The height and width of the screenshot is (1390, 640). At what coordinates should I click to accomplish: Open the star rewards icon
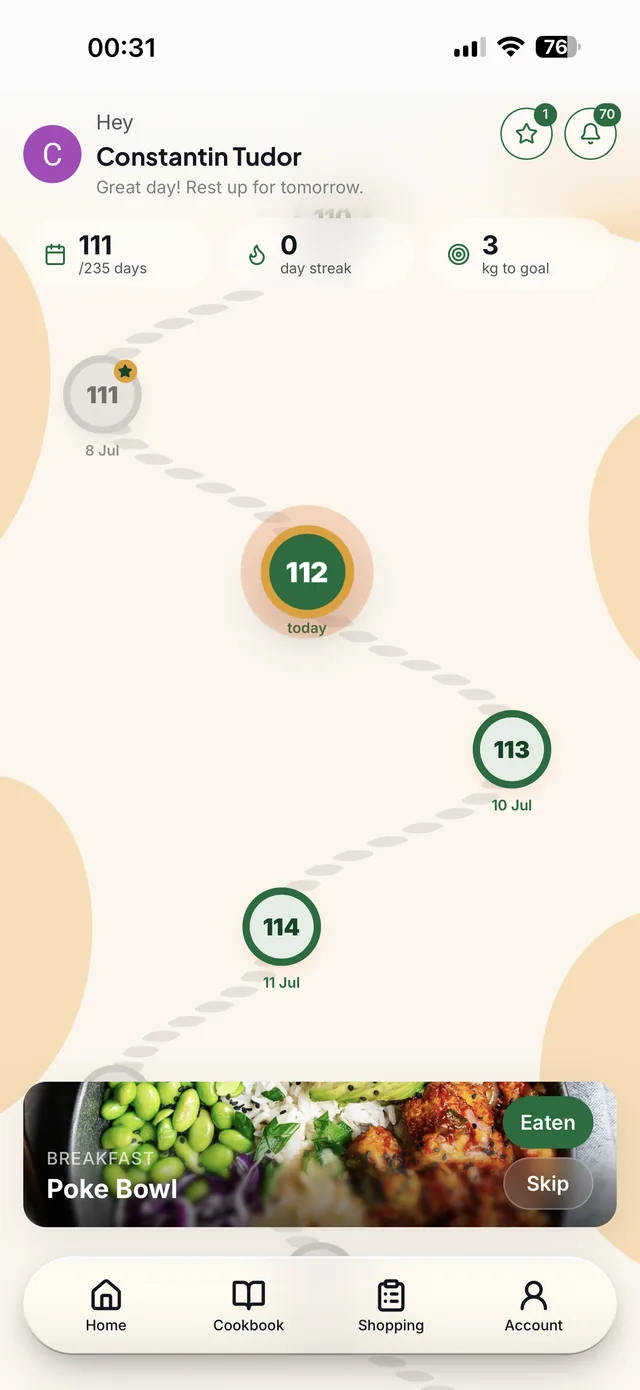point(526,133)
